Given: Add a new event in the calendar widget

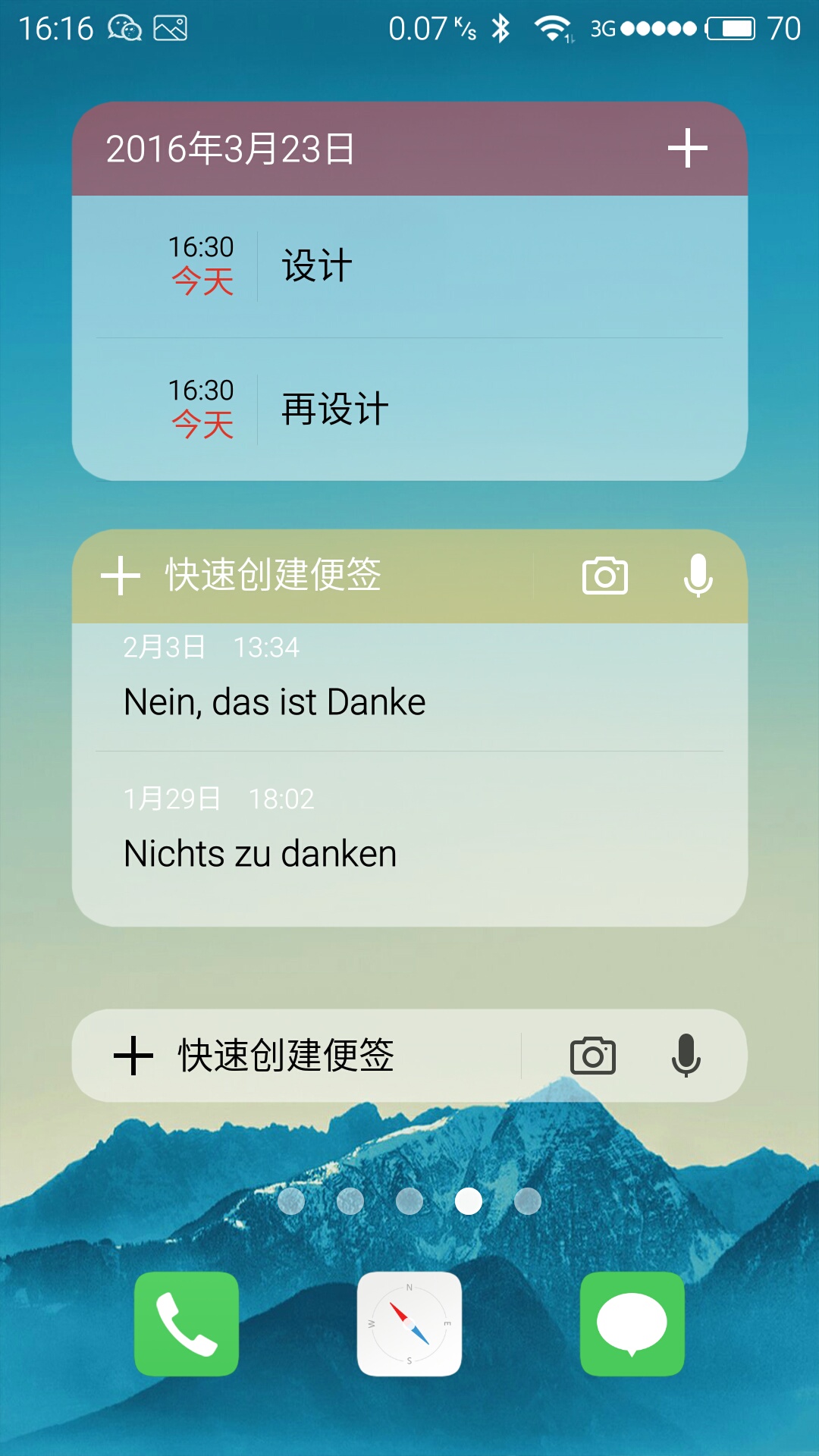Looking at the screenshot, I should [x=687, y=148].
